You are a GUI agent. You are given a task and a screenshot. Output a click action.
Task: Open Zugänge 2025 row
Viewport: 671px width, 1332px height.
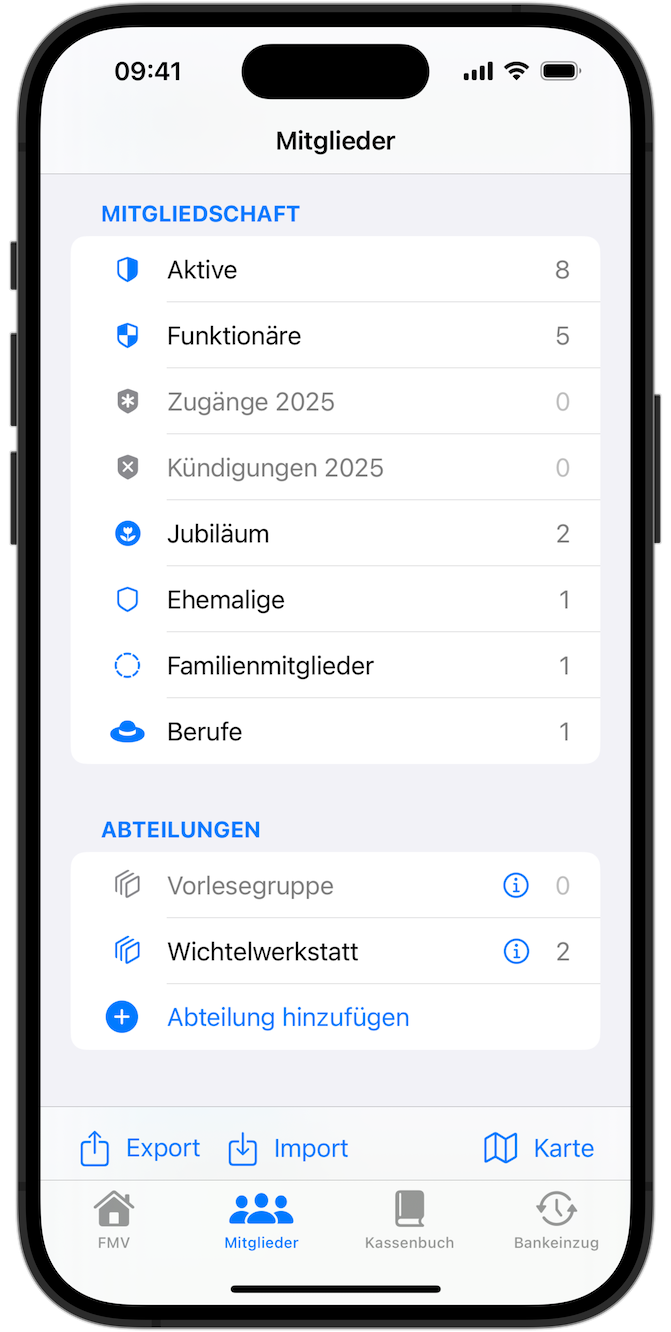pyautogui.click(x=335, y=402)
